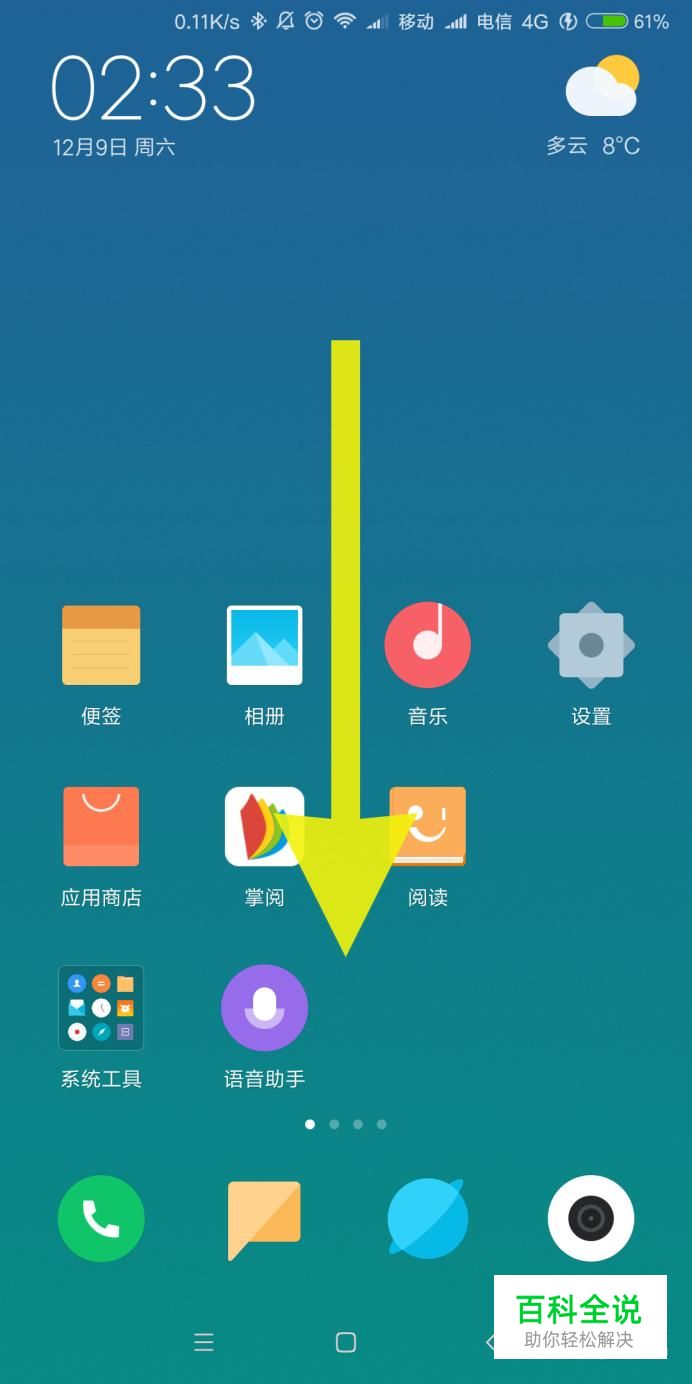
Task: Launch the 语音助手 voice assistant
Action: pos(264,1008)
